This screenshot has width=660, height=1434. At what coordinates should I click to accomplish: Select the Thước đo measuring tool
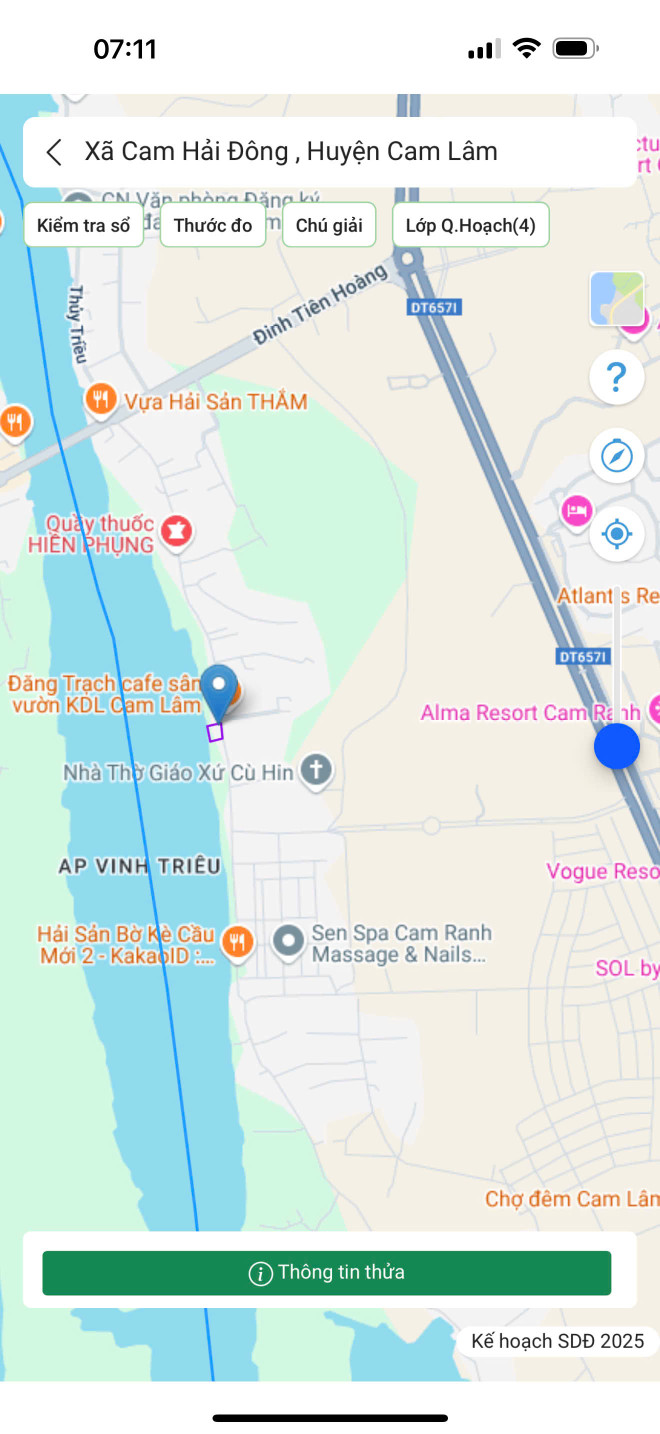pyautogui.click(x=213, y=225)
